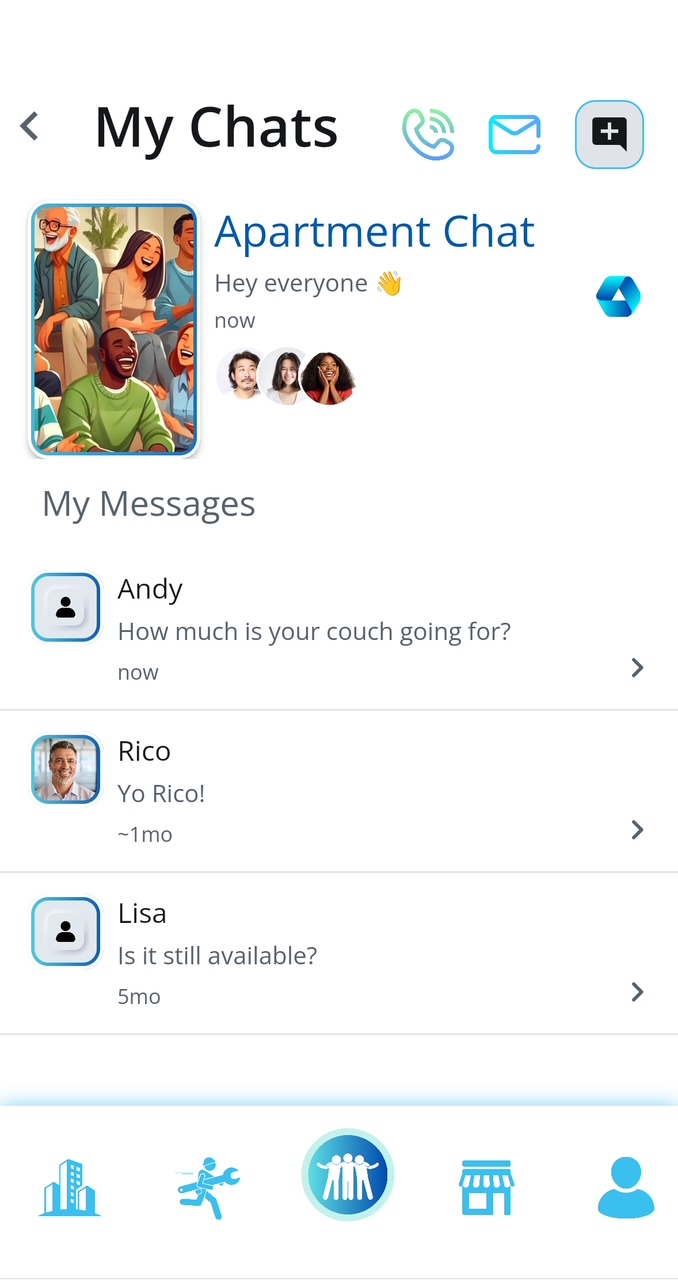Select the community people tab
Screen dimensions: 678x1280
348,1176
